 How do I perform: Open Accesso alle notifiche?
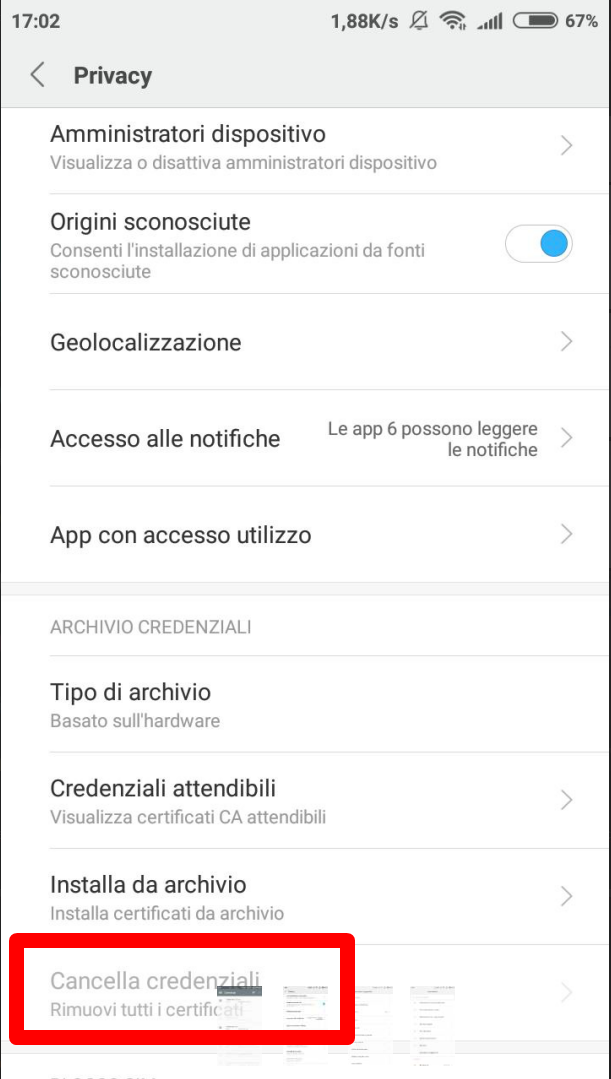[305, 438]
